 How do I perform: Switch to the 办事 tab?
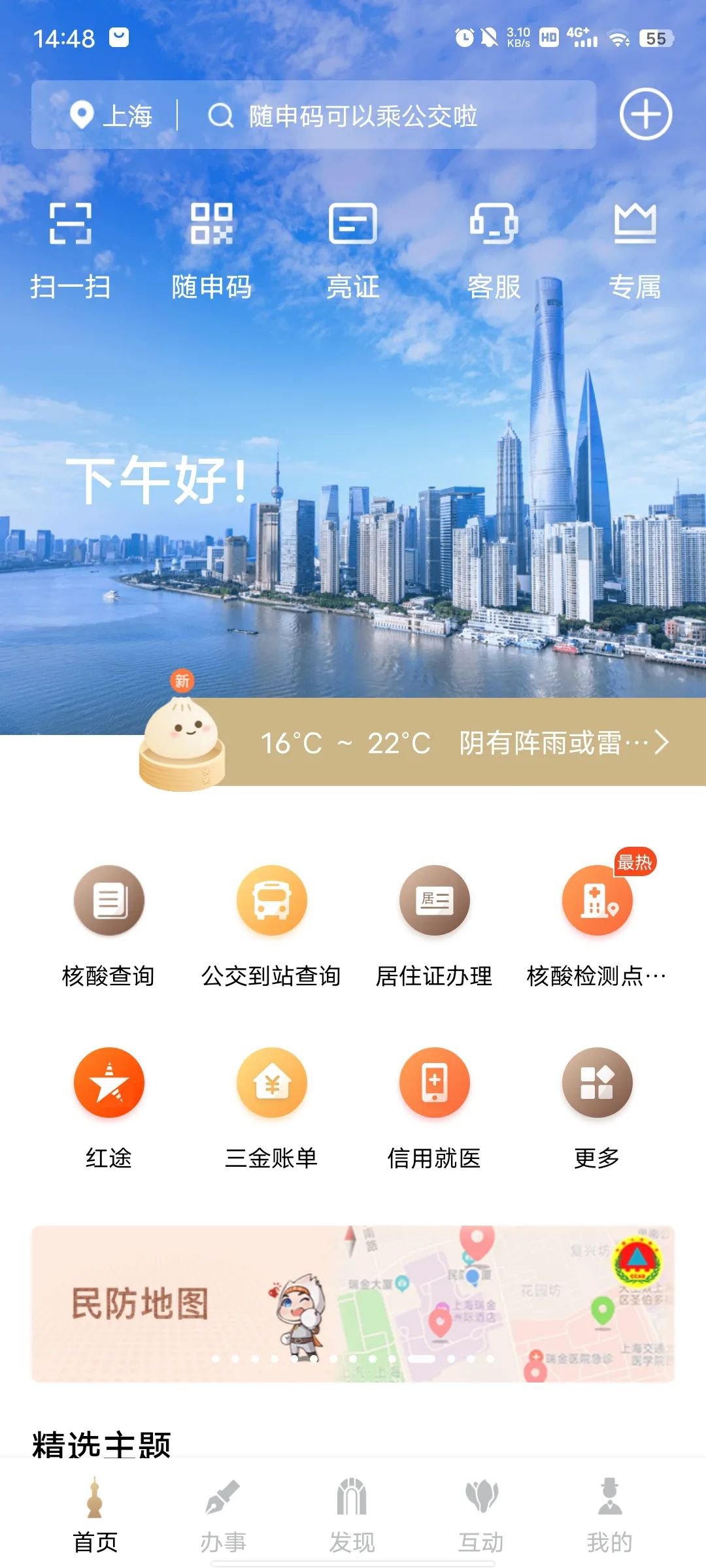tap(223, 1514)
